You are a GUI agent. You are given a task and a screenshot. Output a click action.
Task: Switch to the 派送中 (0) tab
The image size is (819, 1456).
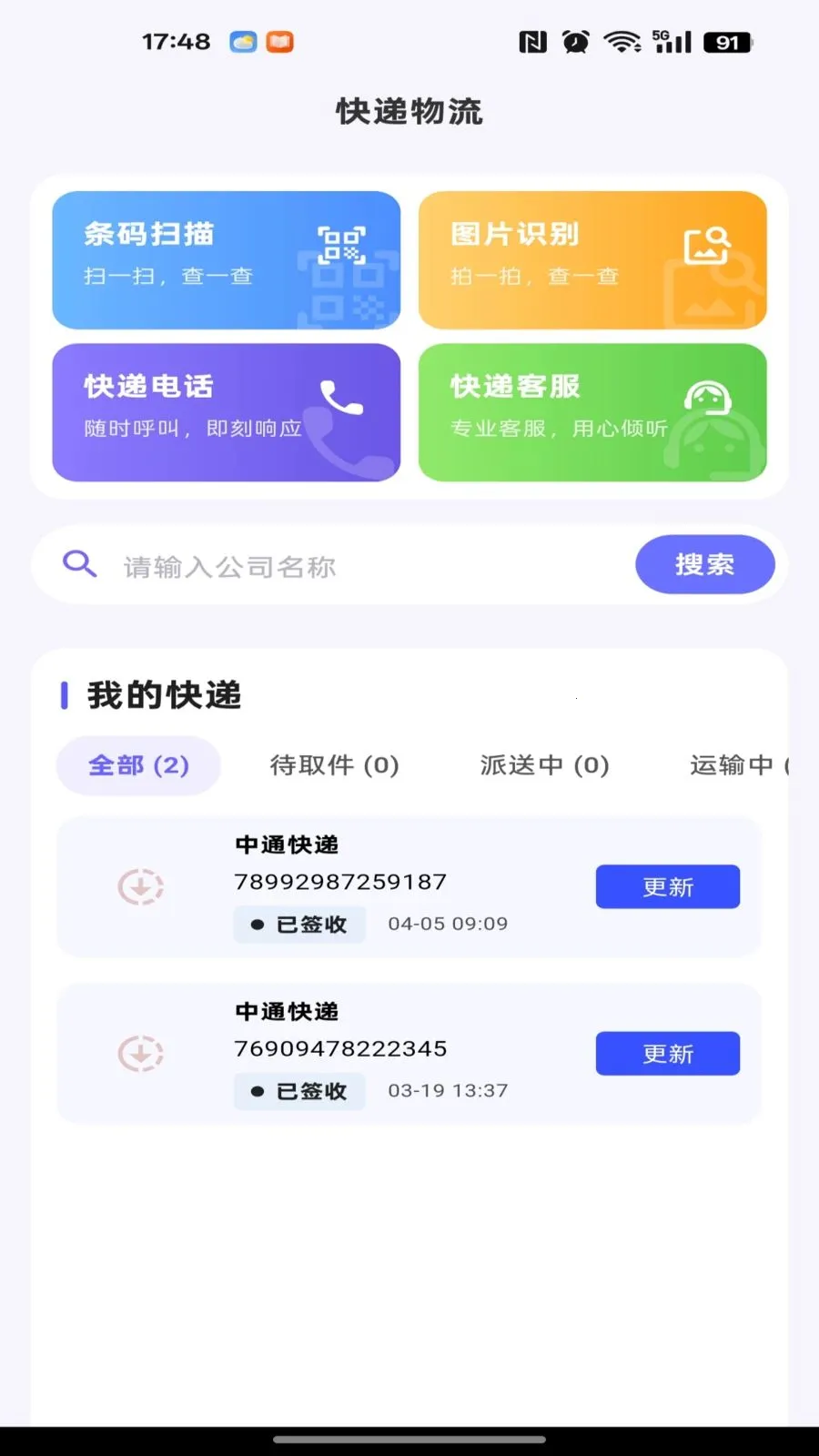(542, 765)
